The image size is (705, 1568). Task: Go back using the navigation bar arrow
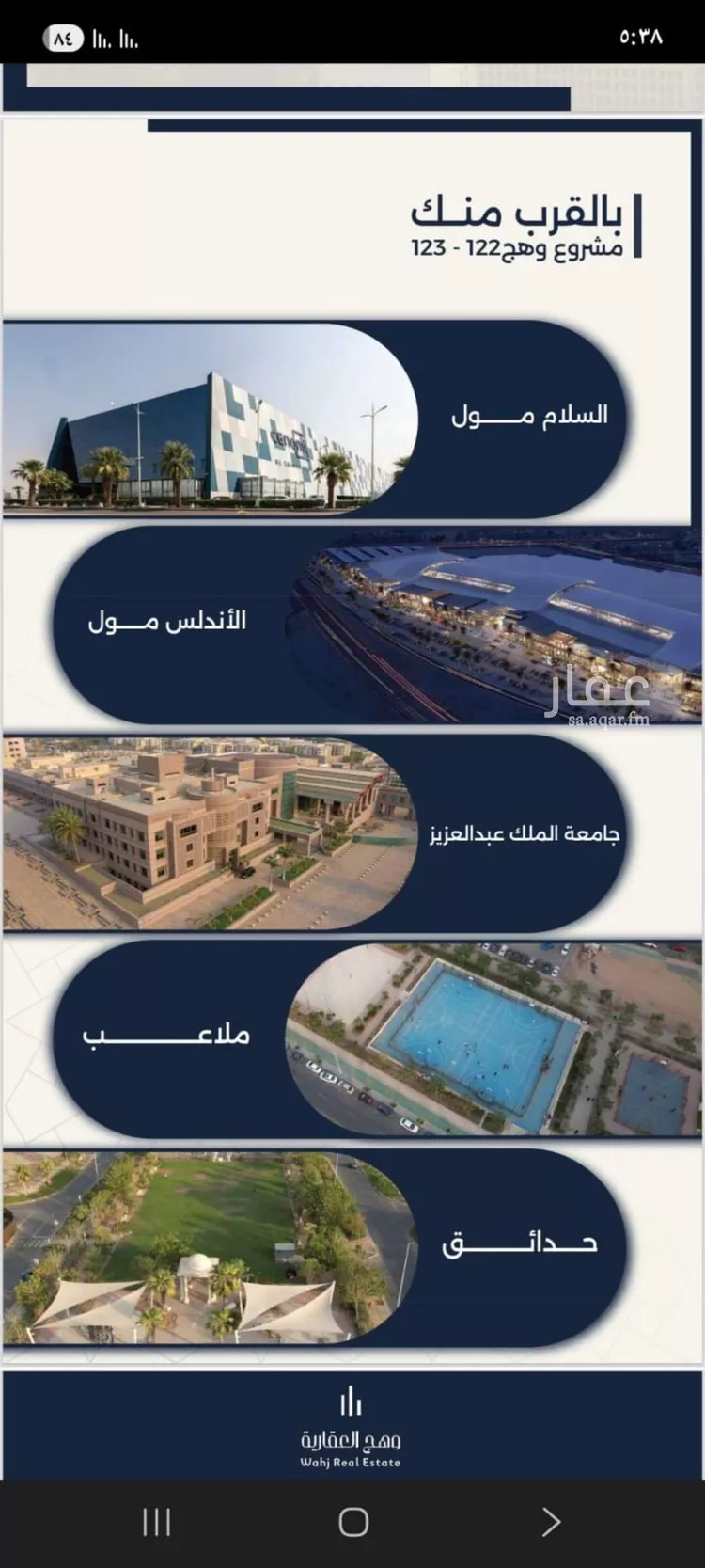tap(551, 1522)
